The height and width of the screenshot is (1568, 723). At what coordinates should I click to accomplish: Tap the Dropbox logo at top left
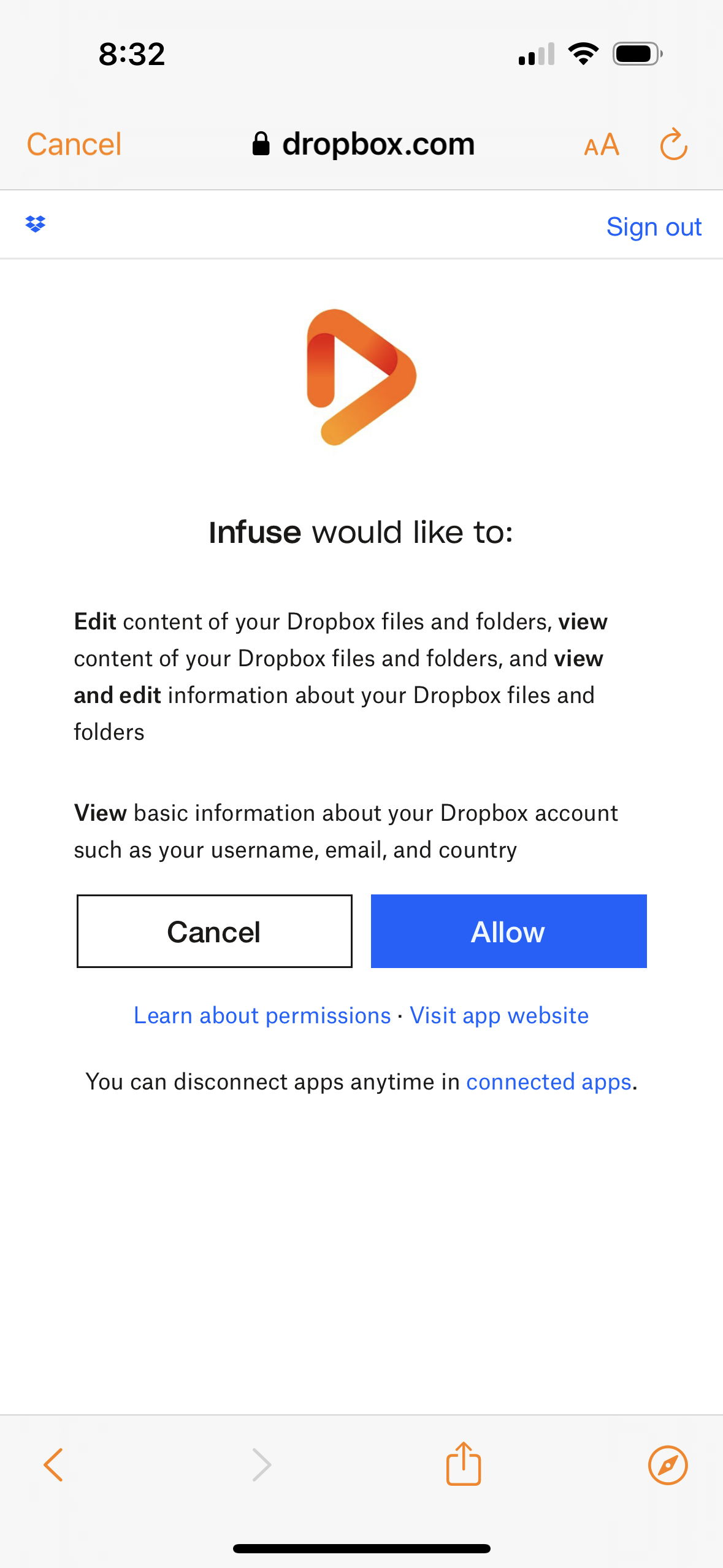pyautogui.click(x=36, y=225)
